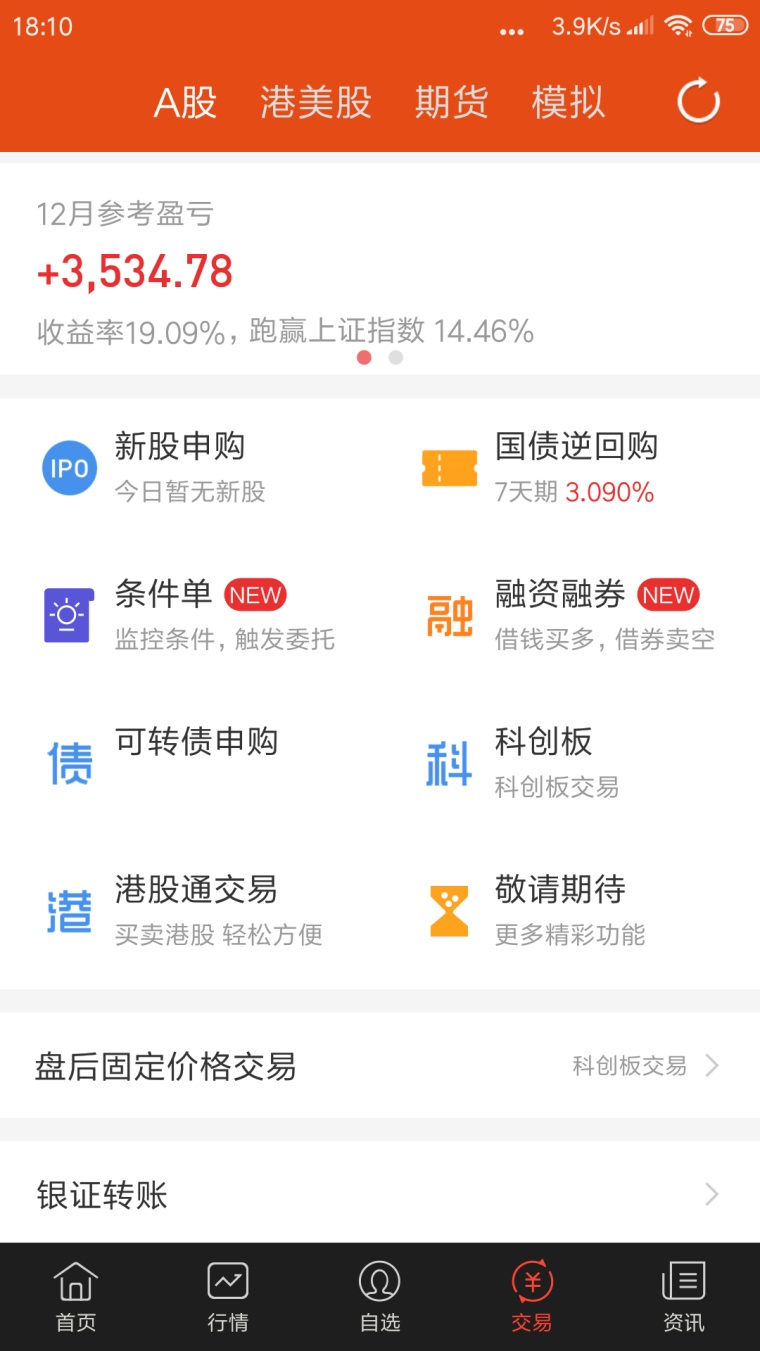Open 港股通交易
This screenshot has height=1351, width=760.
[180, 909]
